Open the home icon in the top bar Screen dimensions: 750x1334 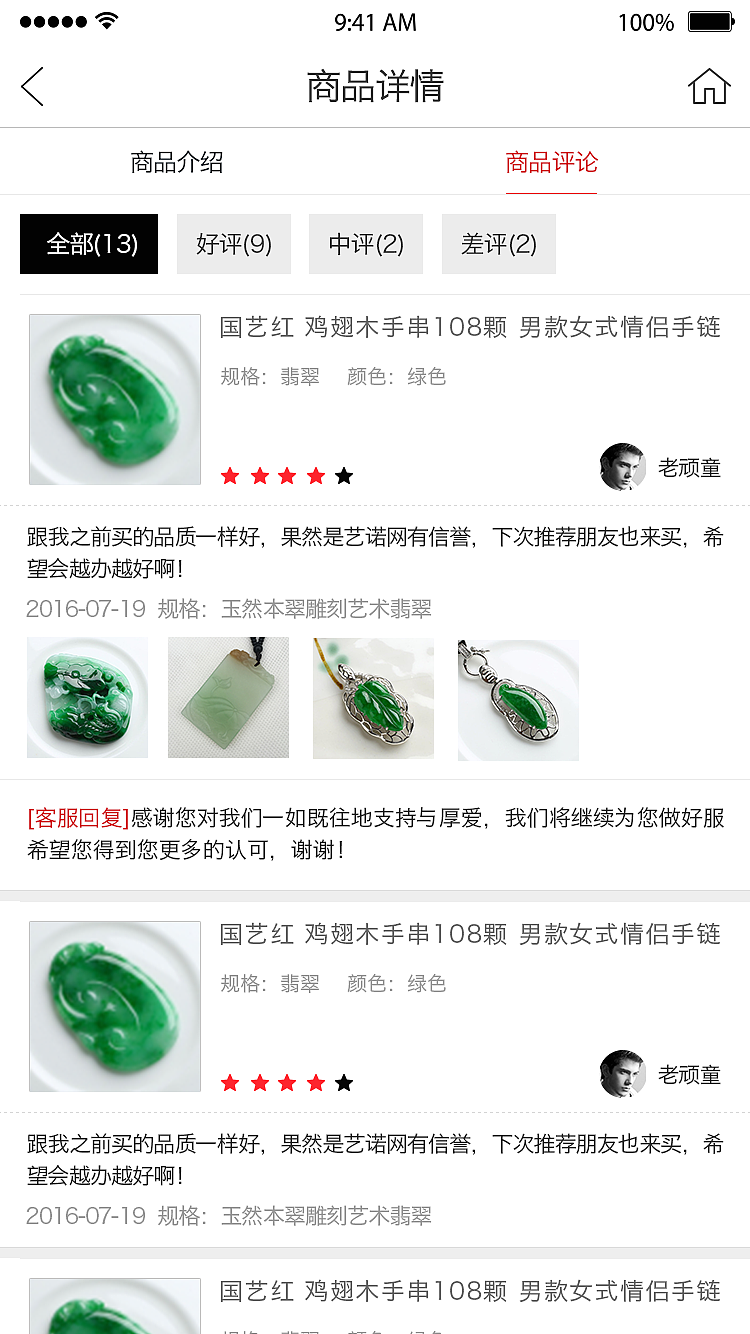coord(708,86)
